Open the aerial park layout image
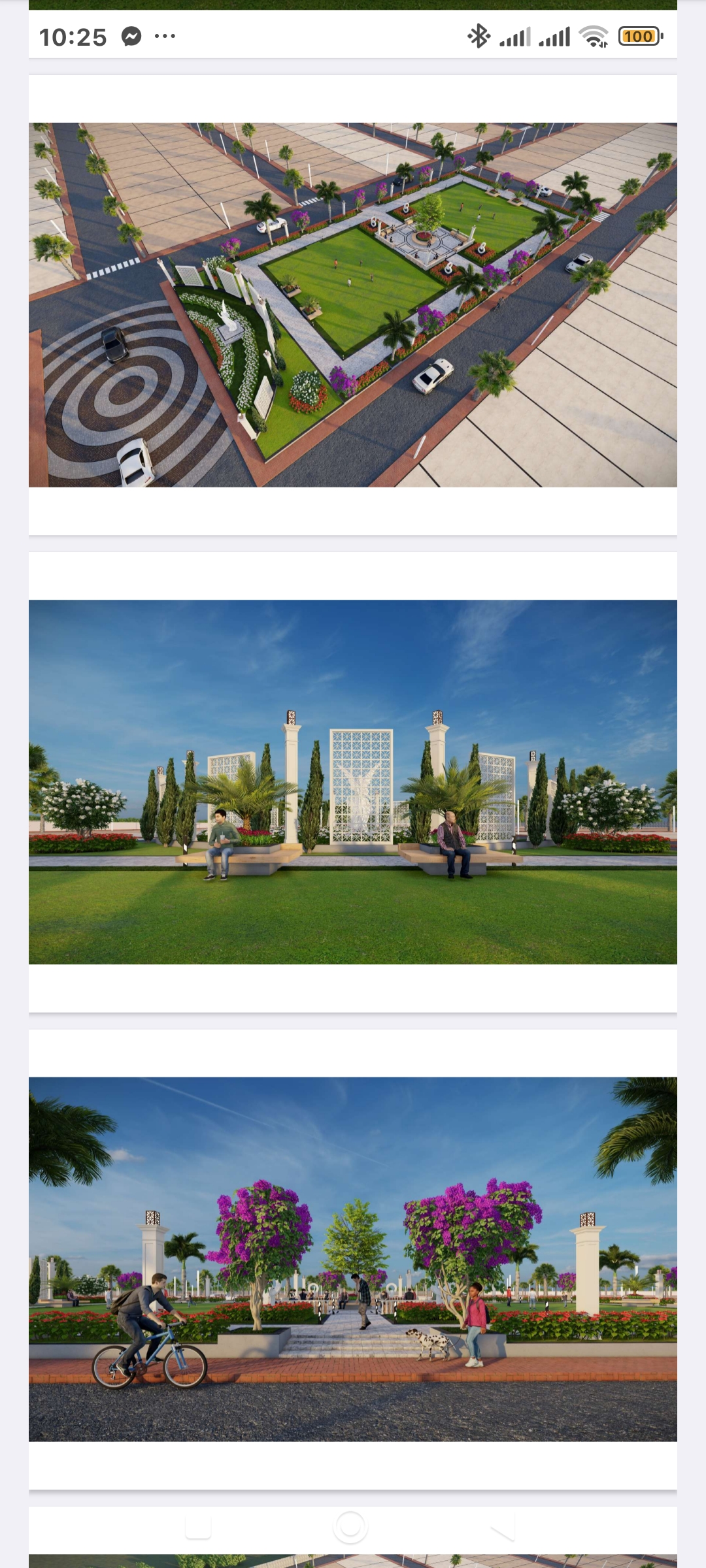Image resolution: width=706 pixels, height=1568 pixels. 353,304
